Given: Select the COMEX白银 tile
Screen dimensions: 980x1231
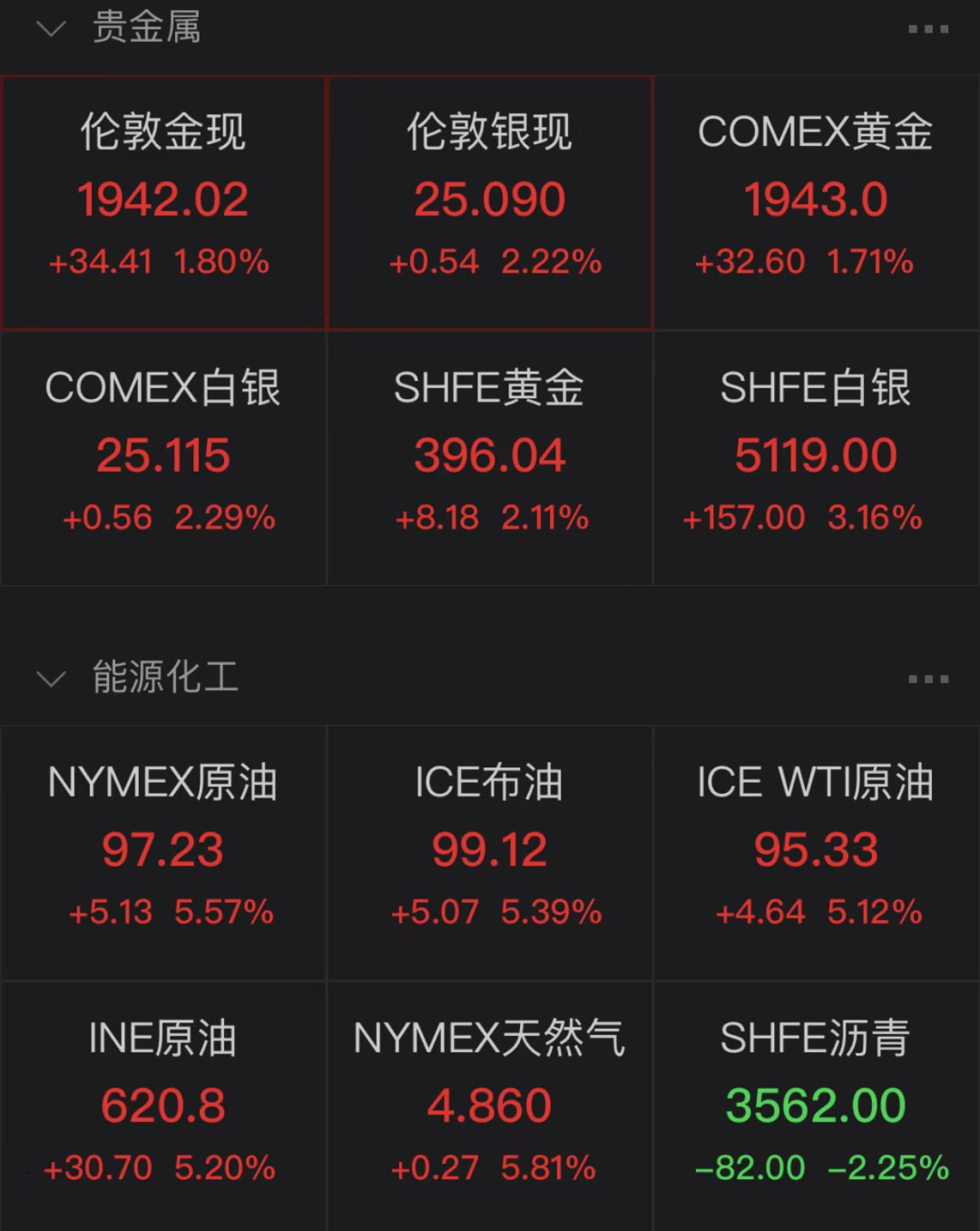Looking at the screenshot, I should (163, 456).
